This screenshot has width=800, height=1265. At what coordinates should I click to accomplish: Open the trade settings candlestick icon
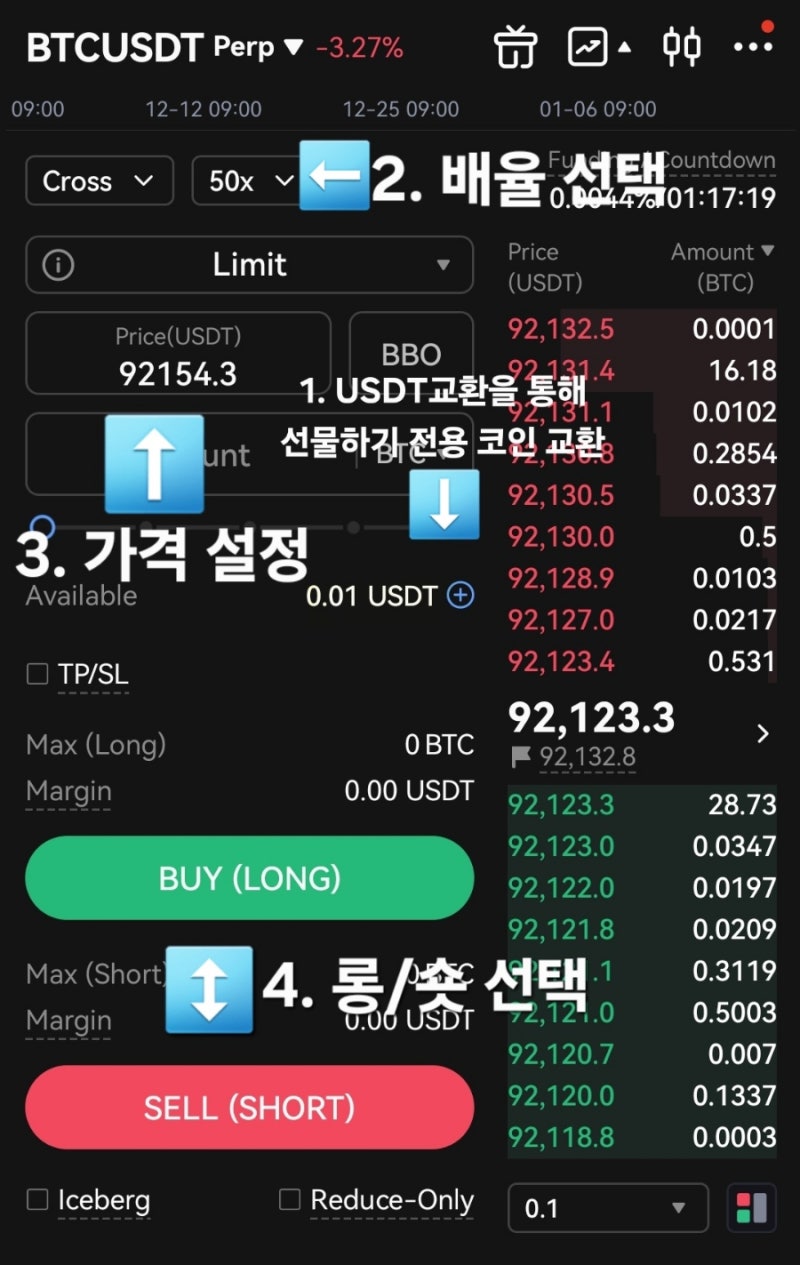pyautogui.click(x=680, y=44)
